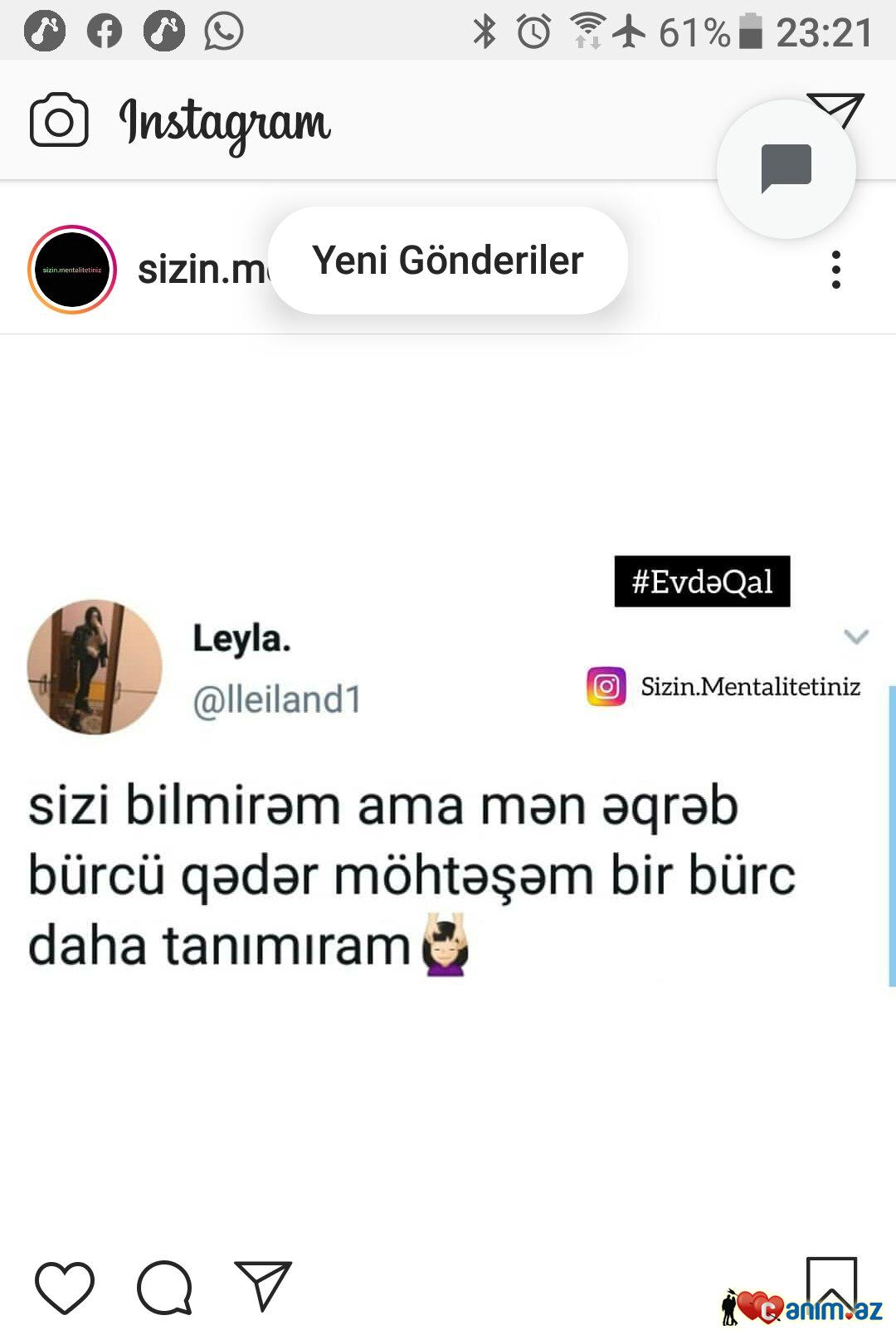Screen dimensions: 896x1335
Task: Open the post's three-dot options menu
Action: 835,270
